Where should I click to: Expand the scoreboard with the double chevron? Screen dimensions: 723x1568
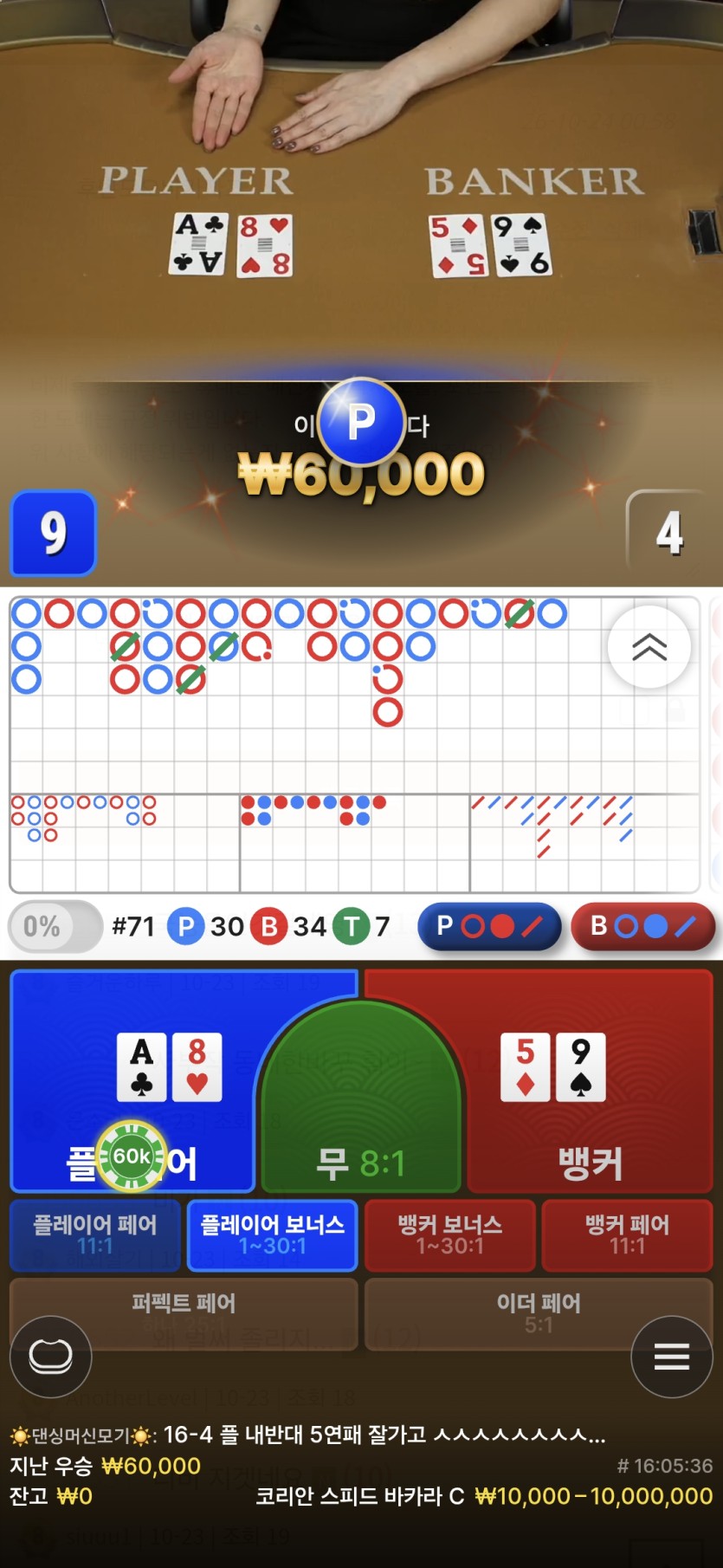pos(649,646)
